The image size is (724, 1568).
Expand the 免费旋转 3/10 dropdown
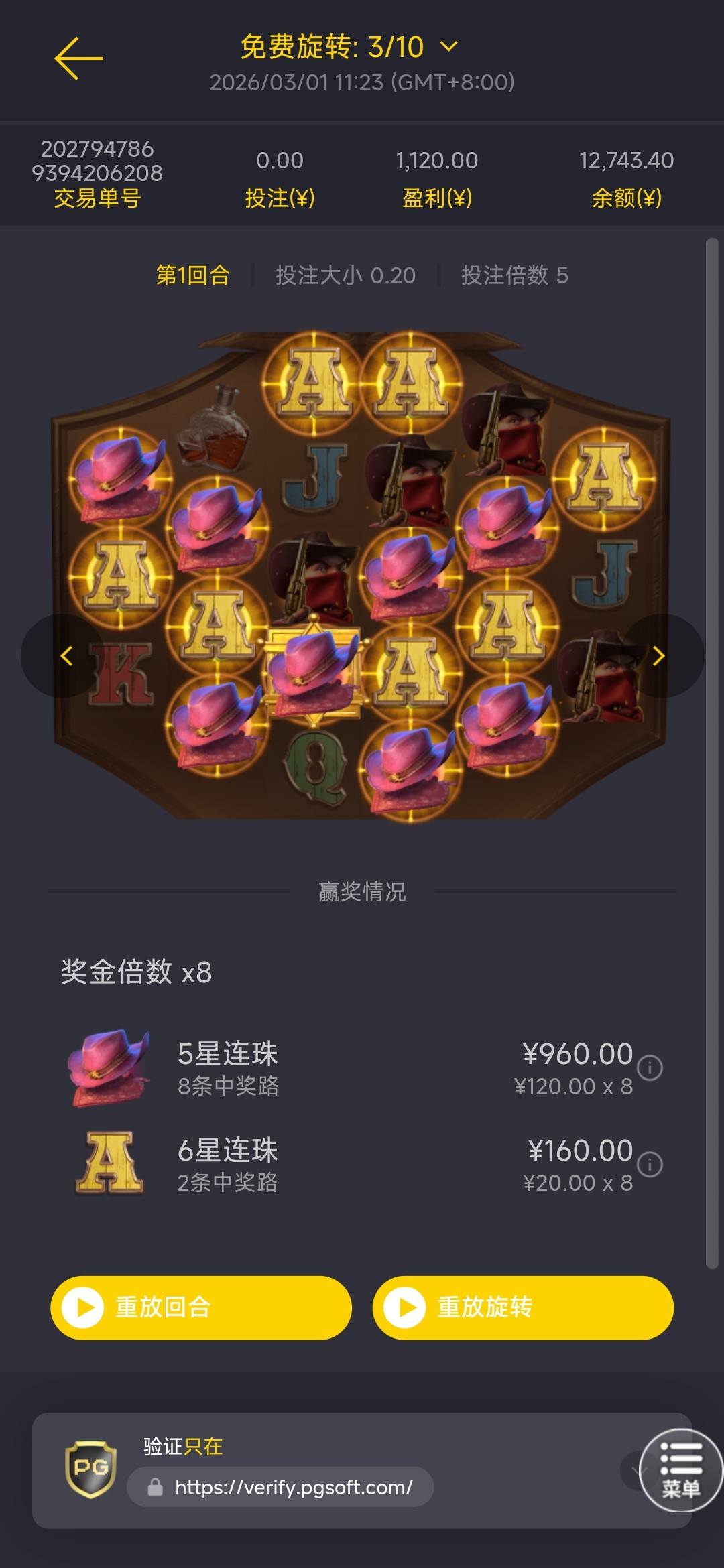coord(448,46)
